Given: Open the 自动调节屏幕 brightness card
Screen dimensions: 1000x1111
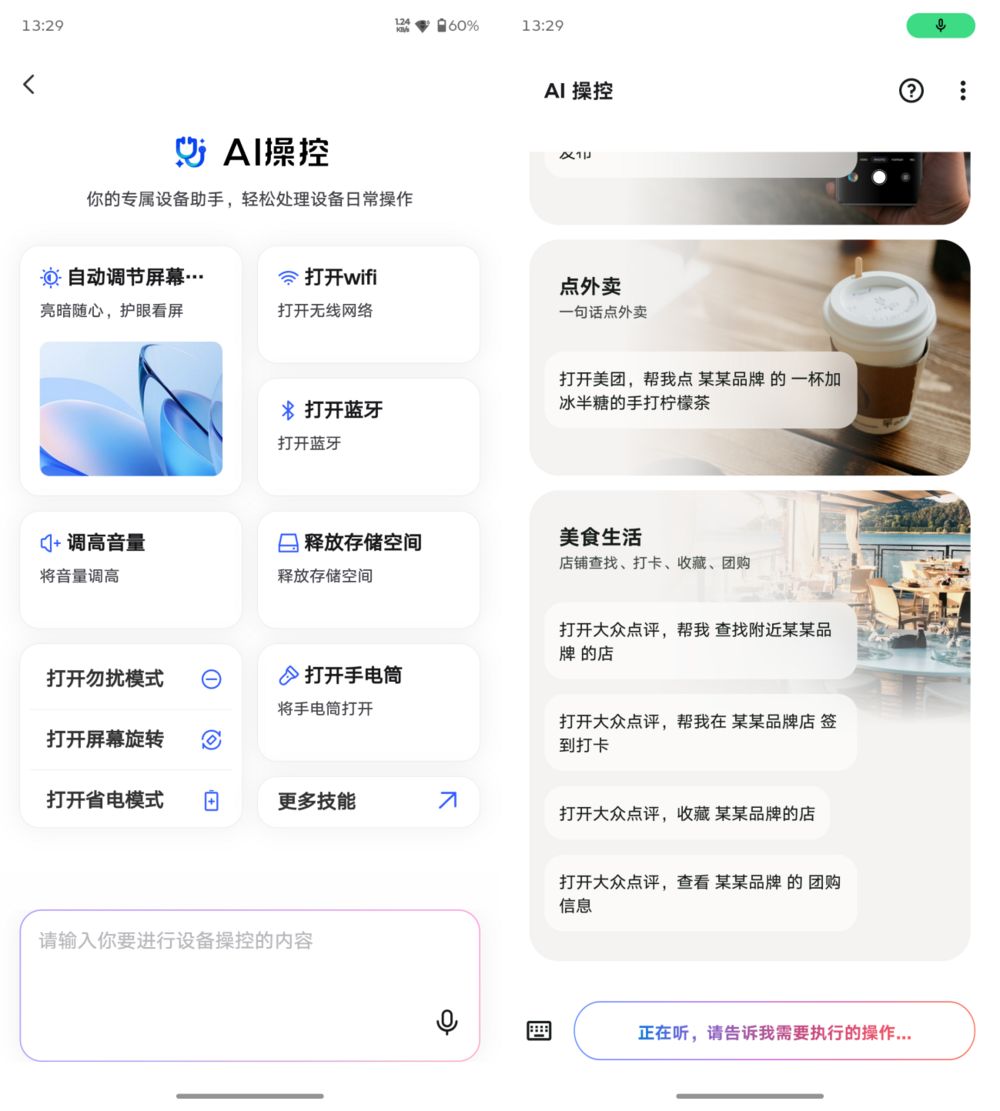Looking at the screenshot, I should [131, 370].
